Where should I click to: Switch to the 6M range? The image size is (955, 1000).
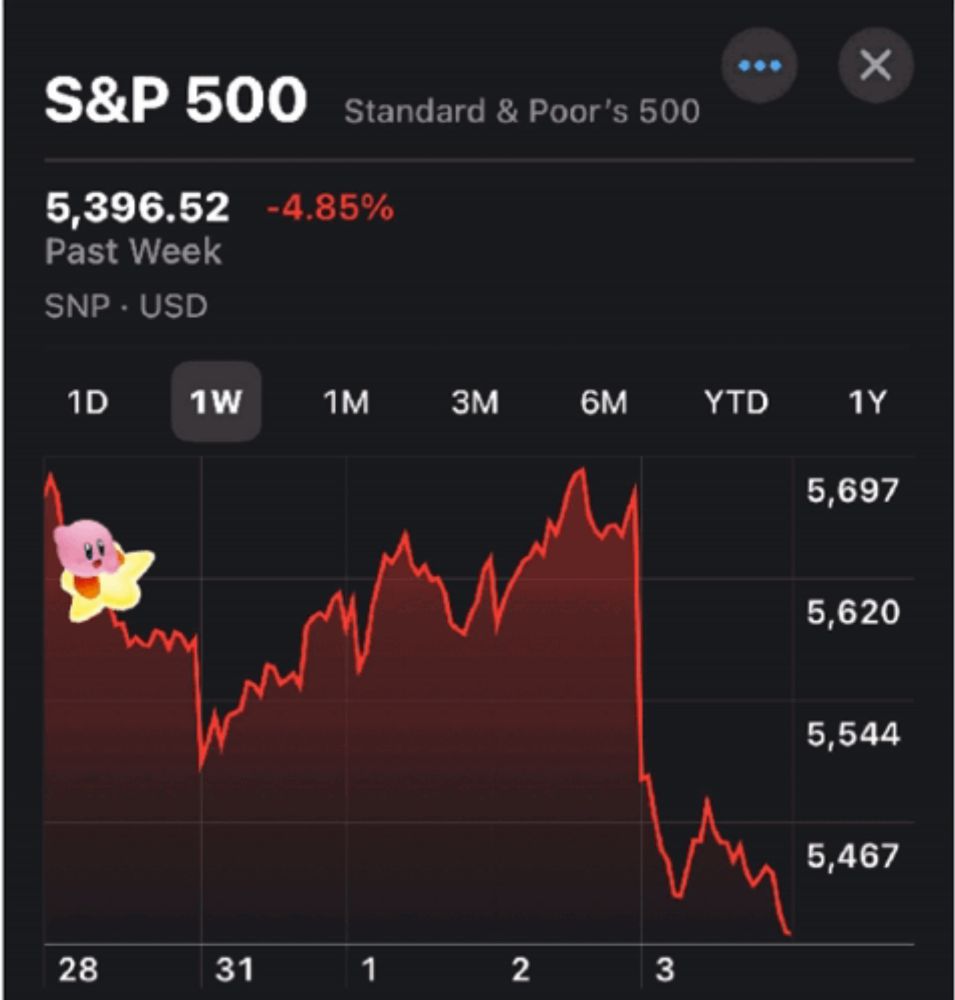603,402
